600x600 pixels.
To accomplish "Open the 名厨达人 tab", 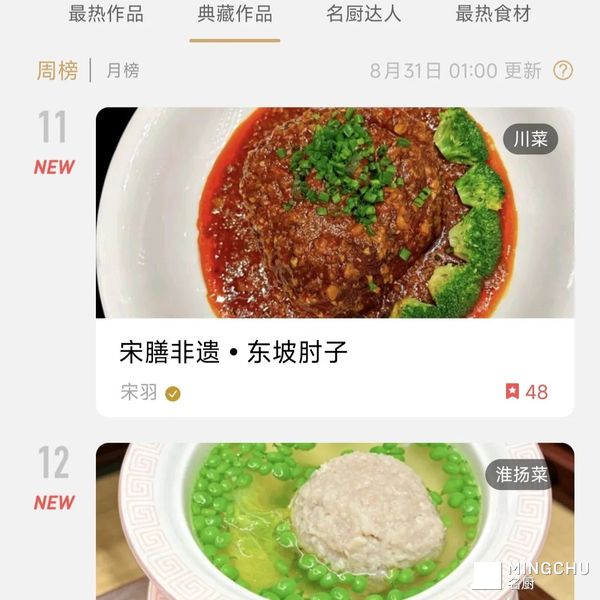I will pos(364,14).
